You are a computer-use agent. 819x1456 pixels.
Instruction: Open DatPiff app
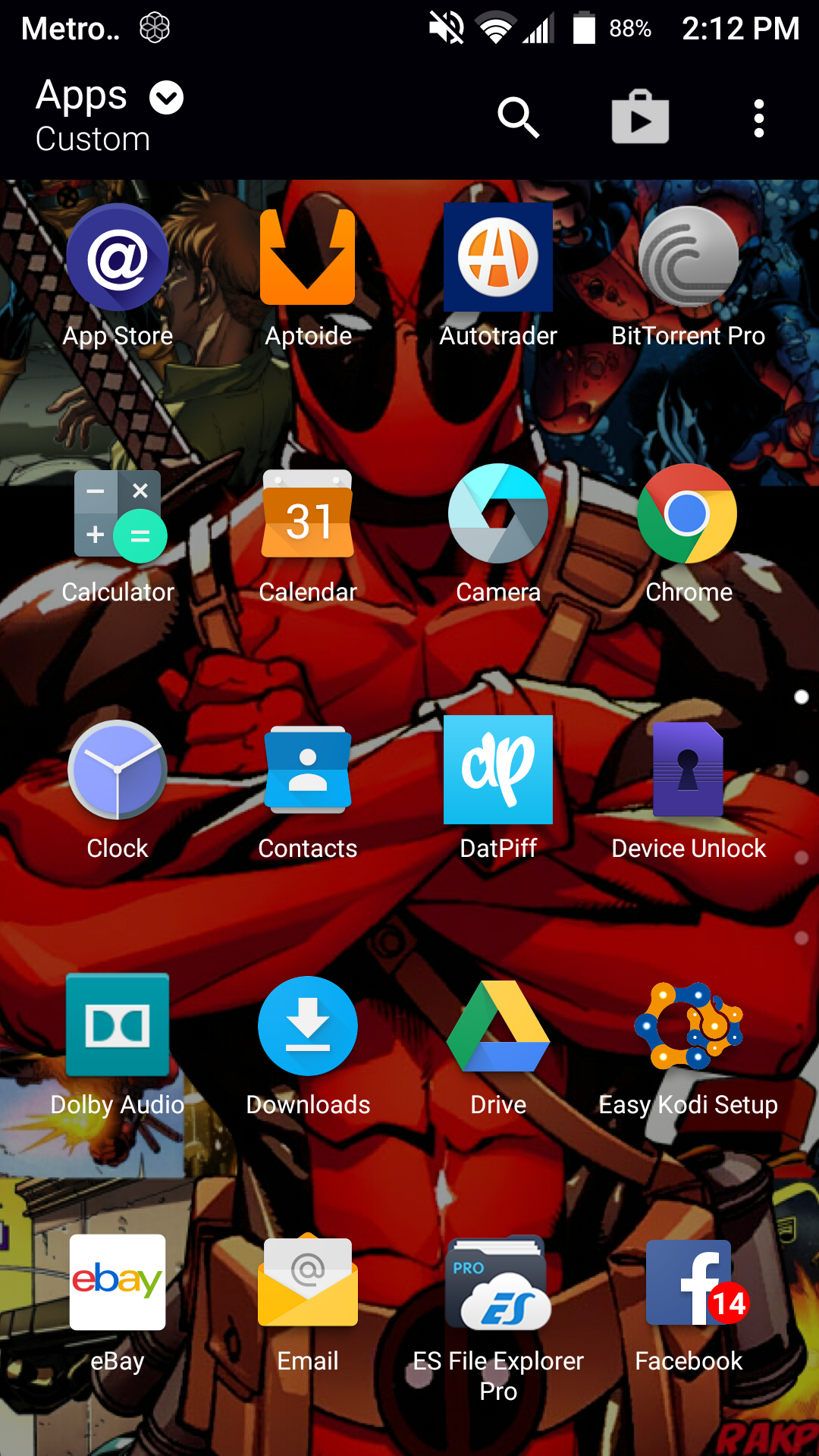pos(498,770)
